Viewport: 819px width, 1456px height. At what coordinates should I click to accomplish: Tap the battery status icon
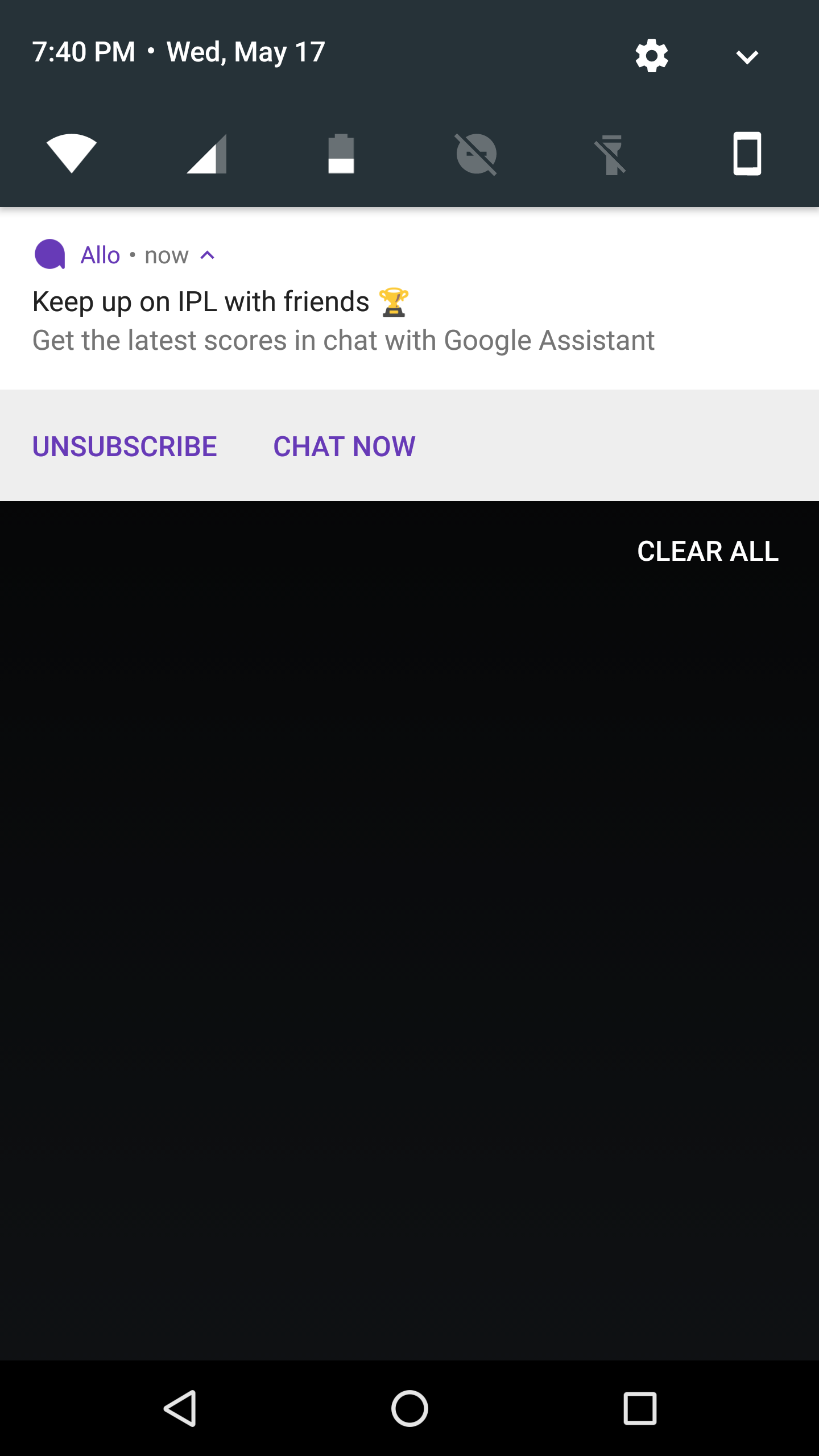pos(341,152)
